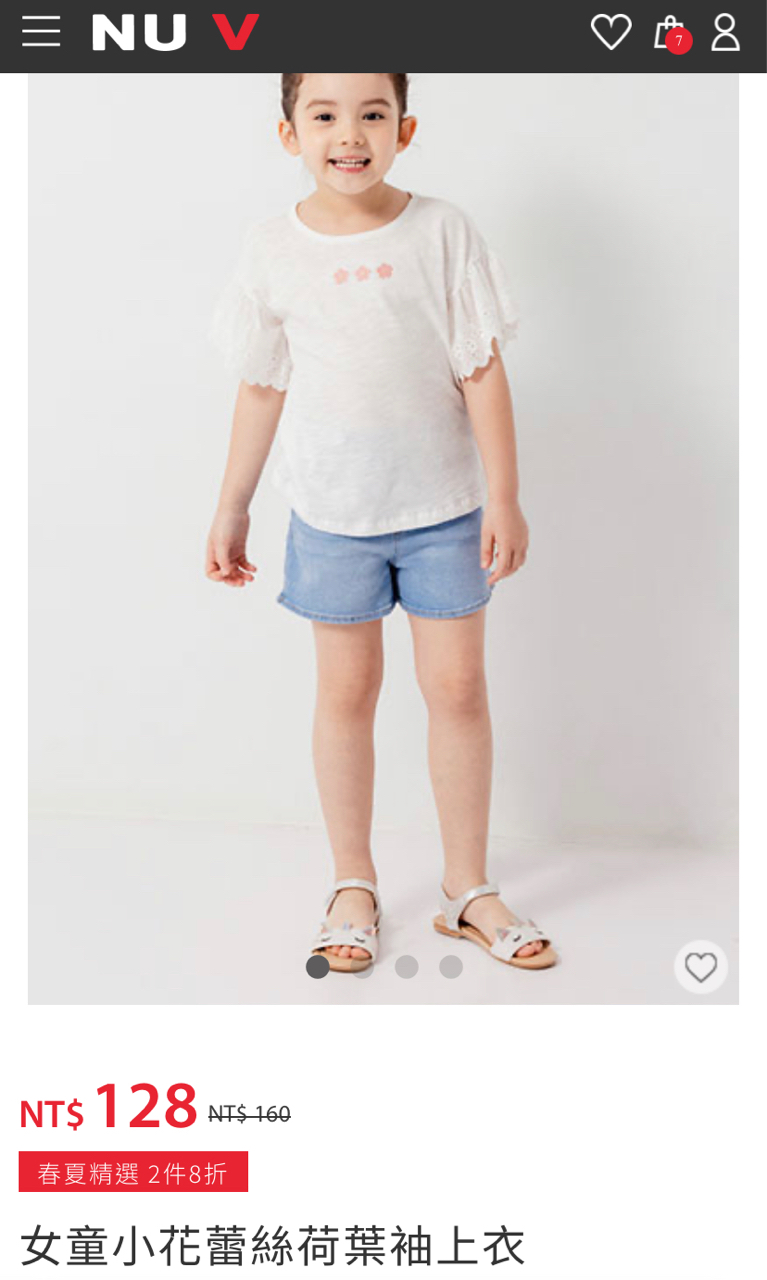
Task: Jump to the third product photo dot
Action: pyautogui.click(x=406, y=967)
